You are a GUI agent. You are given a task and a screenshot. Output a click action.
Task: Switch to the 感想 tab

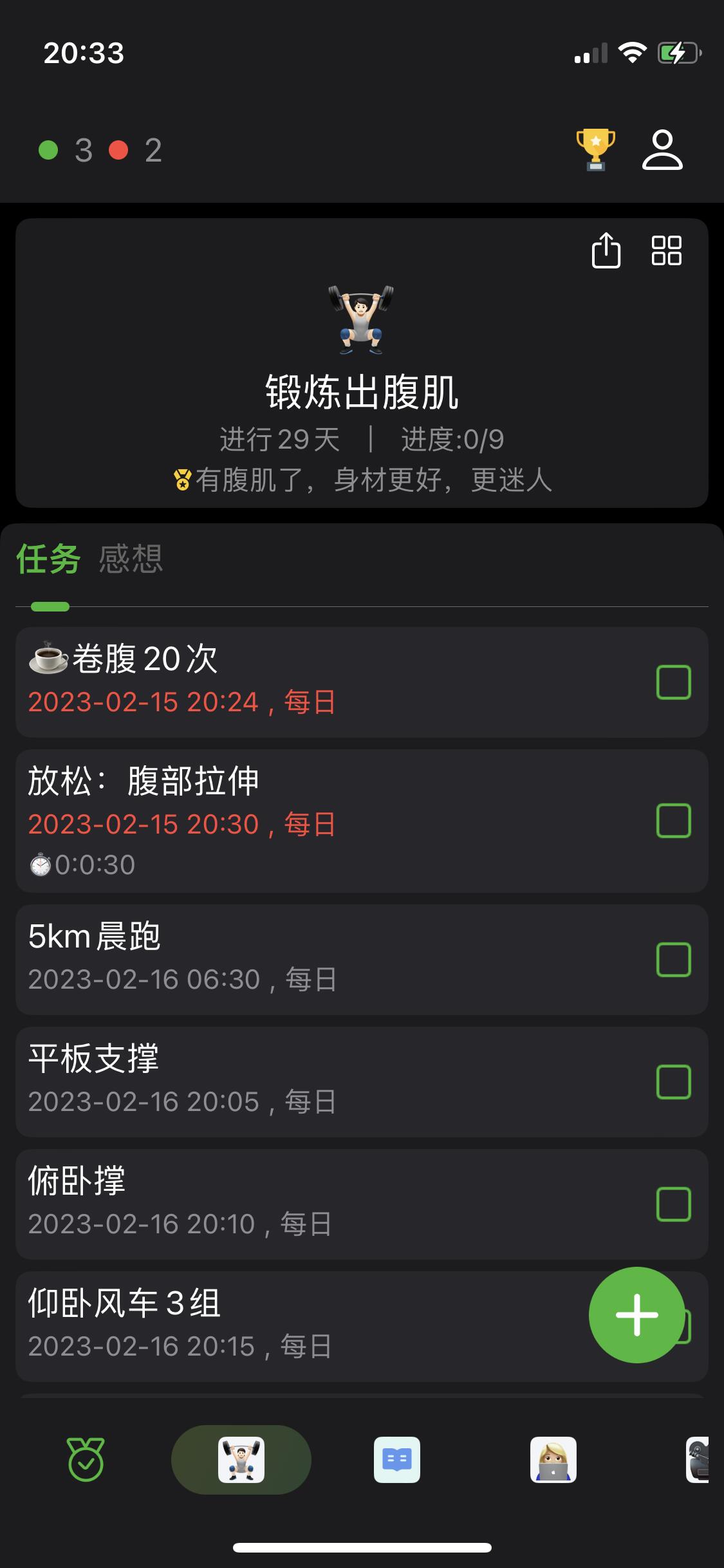pyautogui.click(x=131, y=558)
